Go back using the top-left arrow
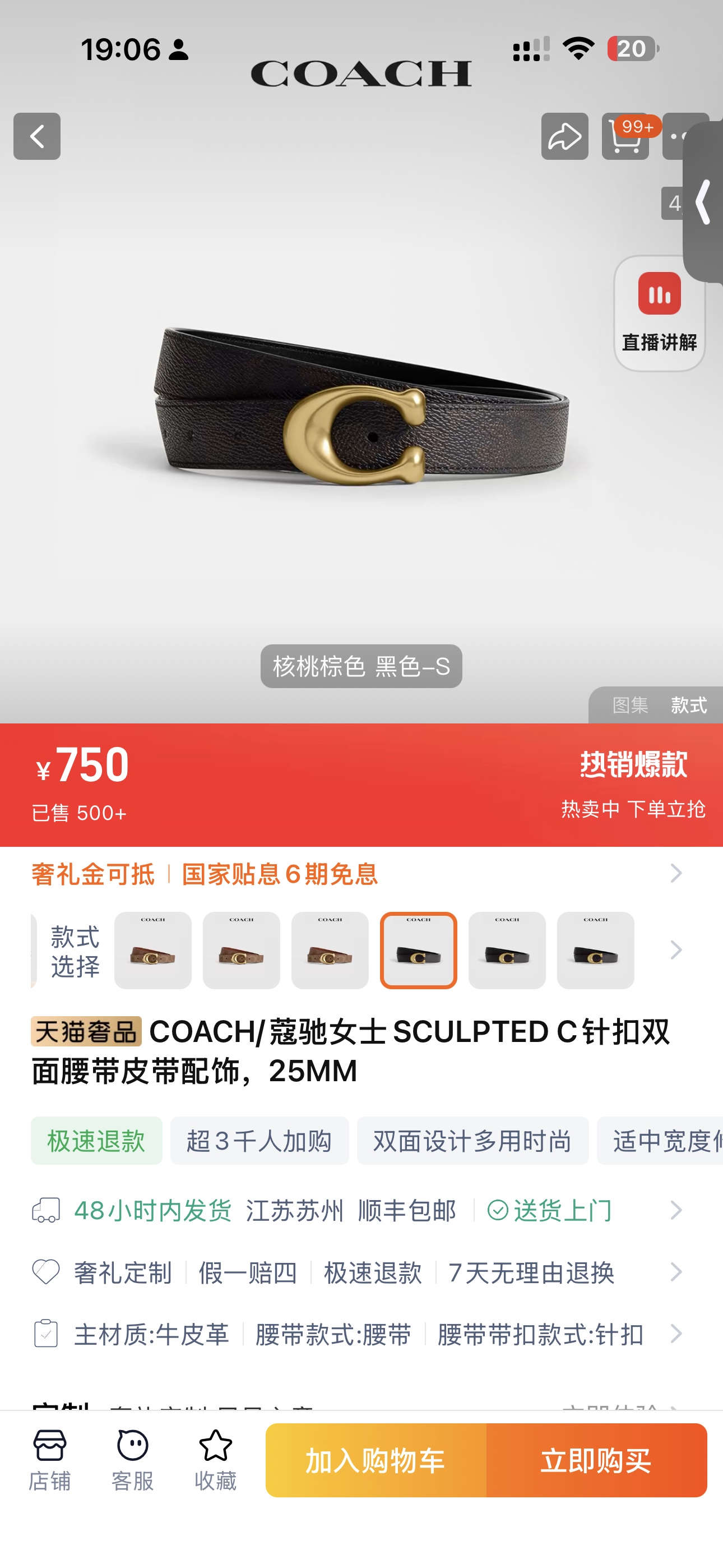 37,136
